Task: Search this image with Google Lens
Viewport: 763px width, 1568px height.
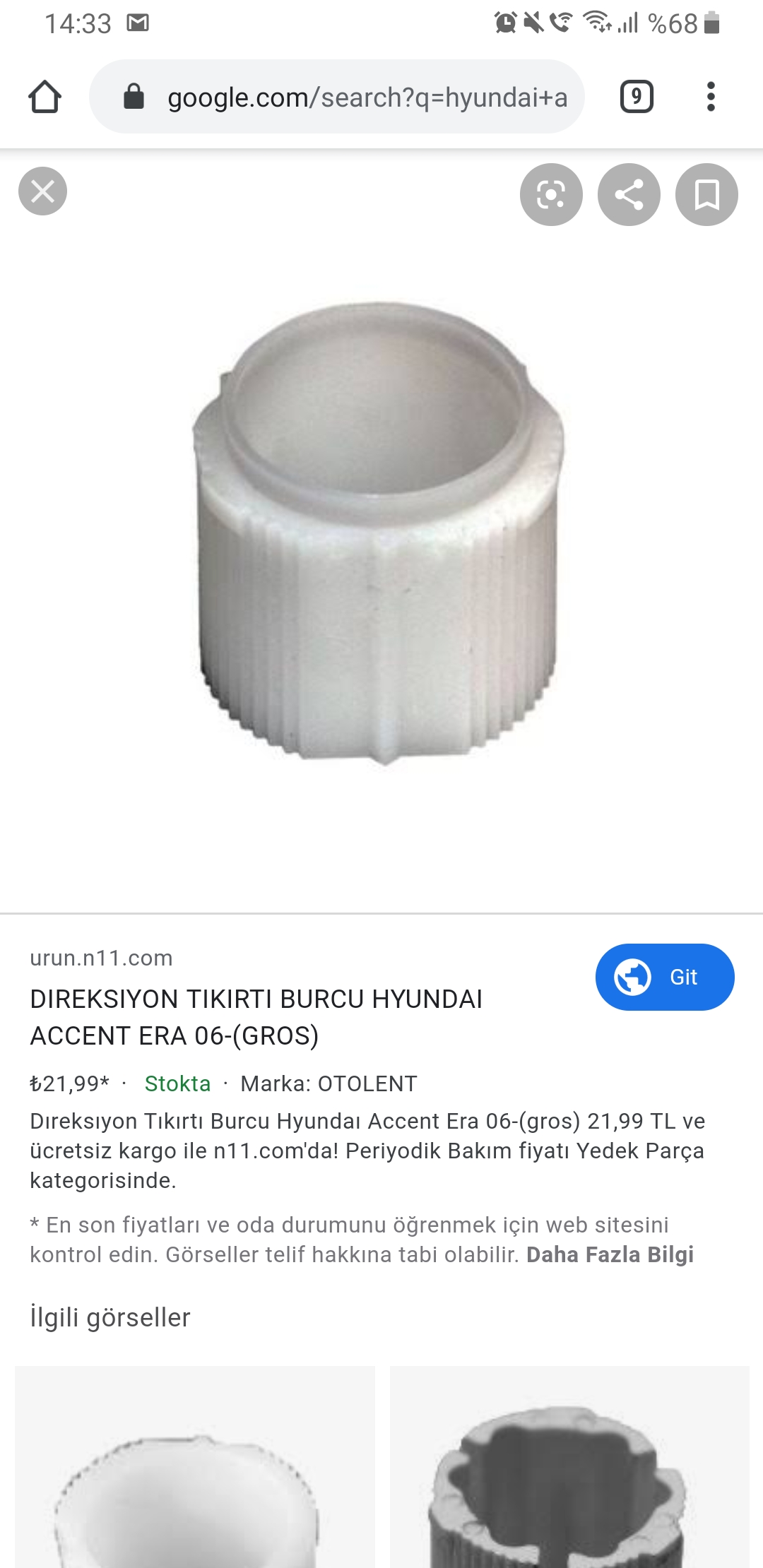Action: pyautogui.click(x=551, y=194)
